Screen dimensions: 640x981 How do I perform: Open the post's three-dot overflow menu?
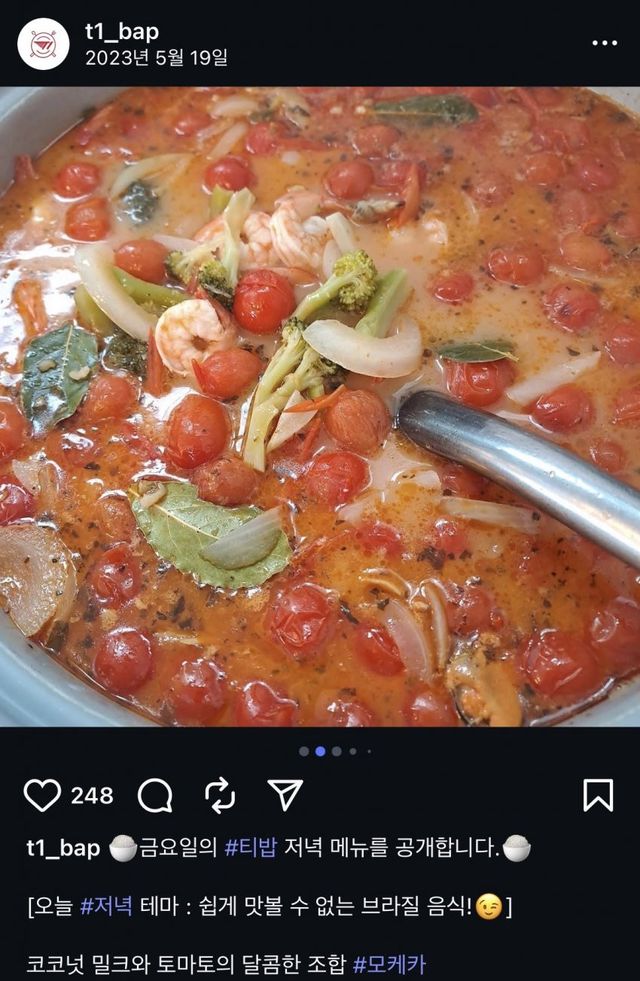coord(604,44)
